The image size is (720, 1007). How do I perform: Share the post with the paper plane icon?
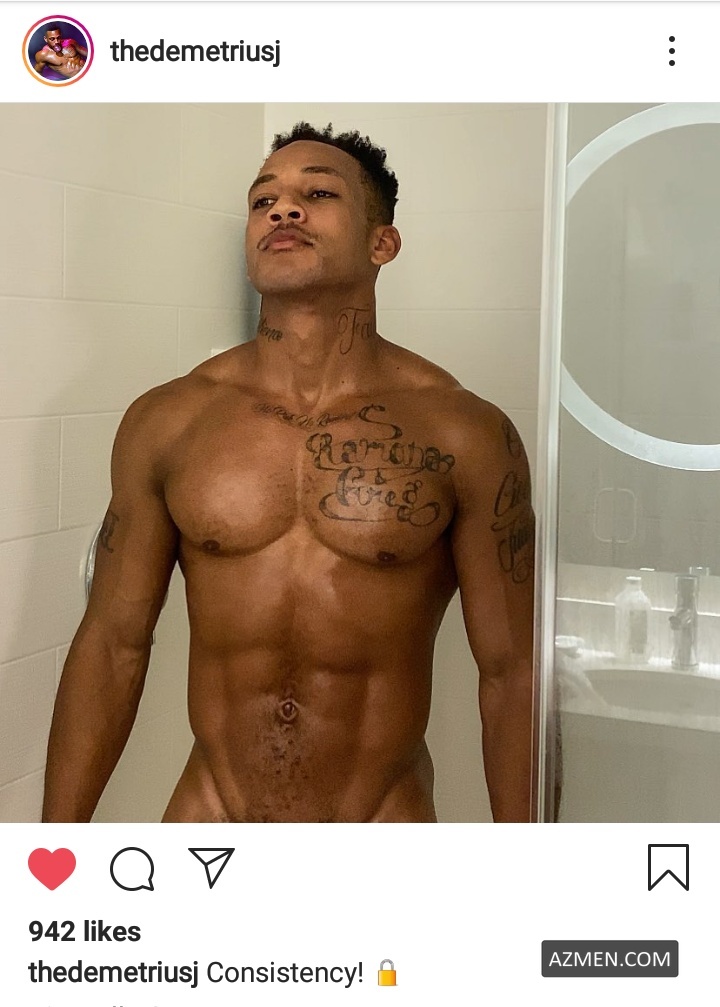tap(211, 867)
